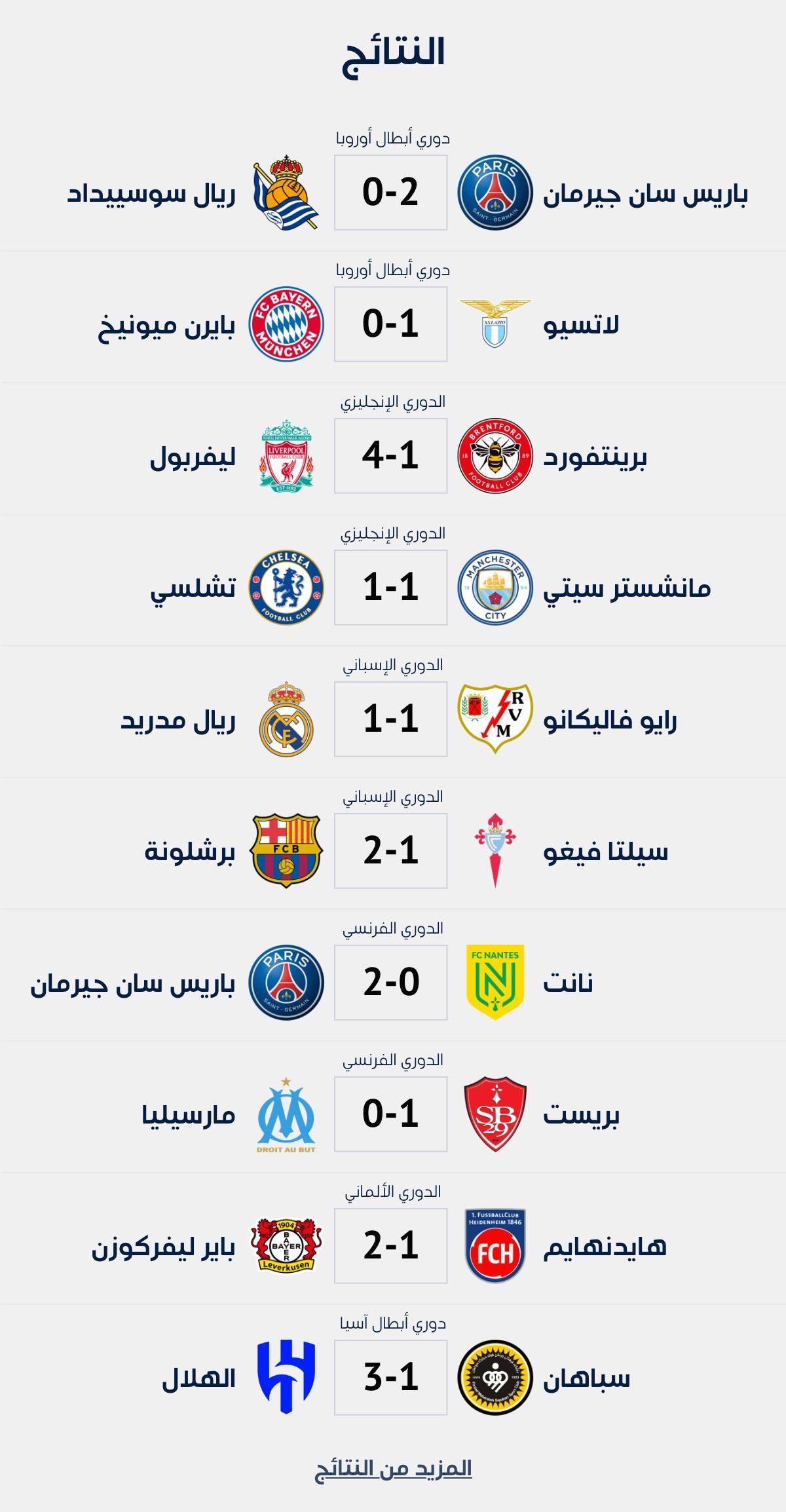Open the PSG vs Real Sociedad match result
The image size is (786, 1512).
tap(390, 193)
